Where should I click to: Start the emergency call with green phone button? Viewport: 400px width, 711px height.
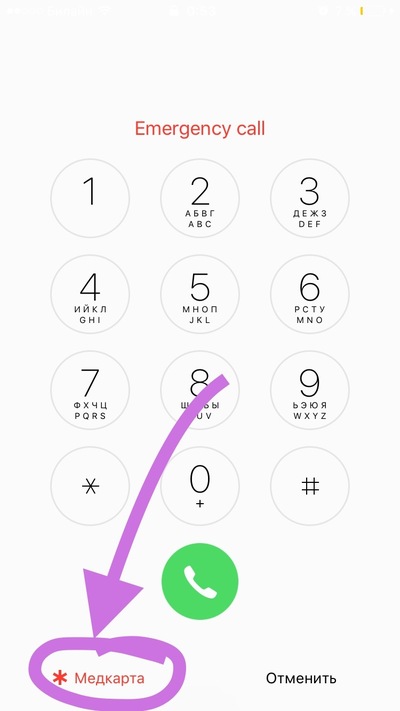(200, 582)
